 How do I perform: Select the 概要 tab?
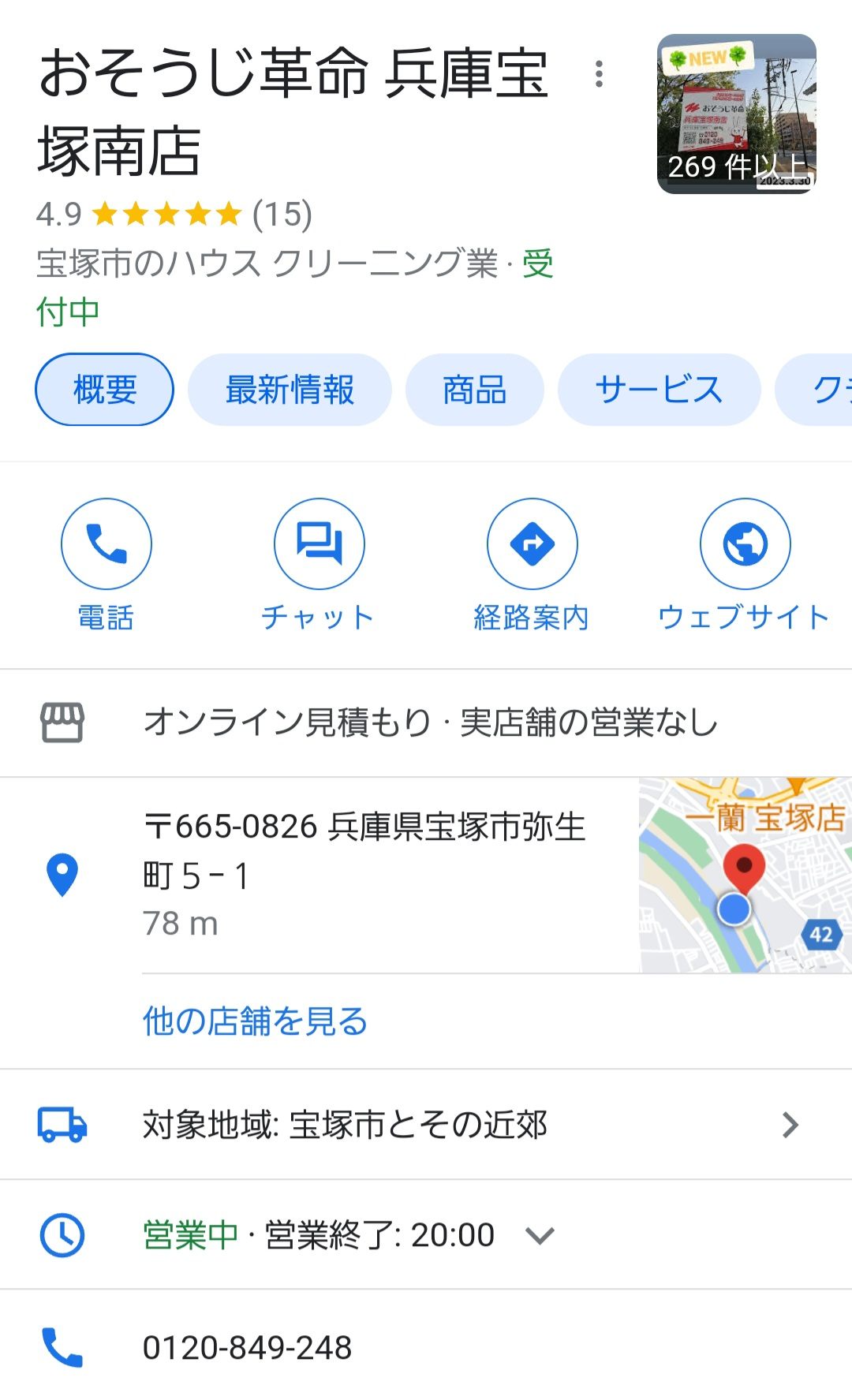(x=104, y=390)
